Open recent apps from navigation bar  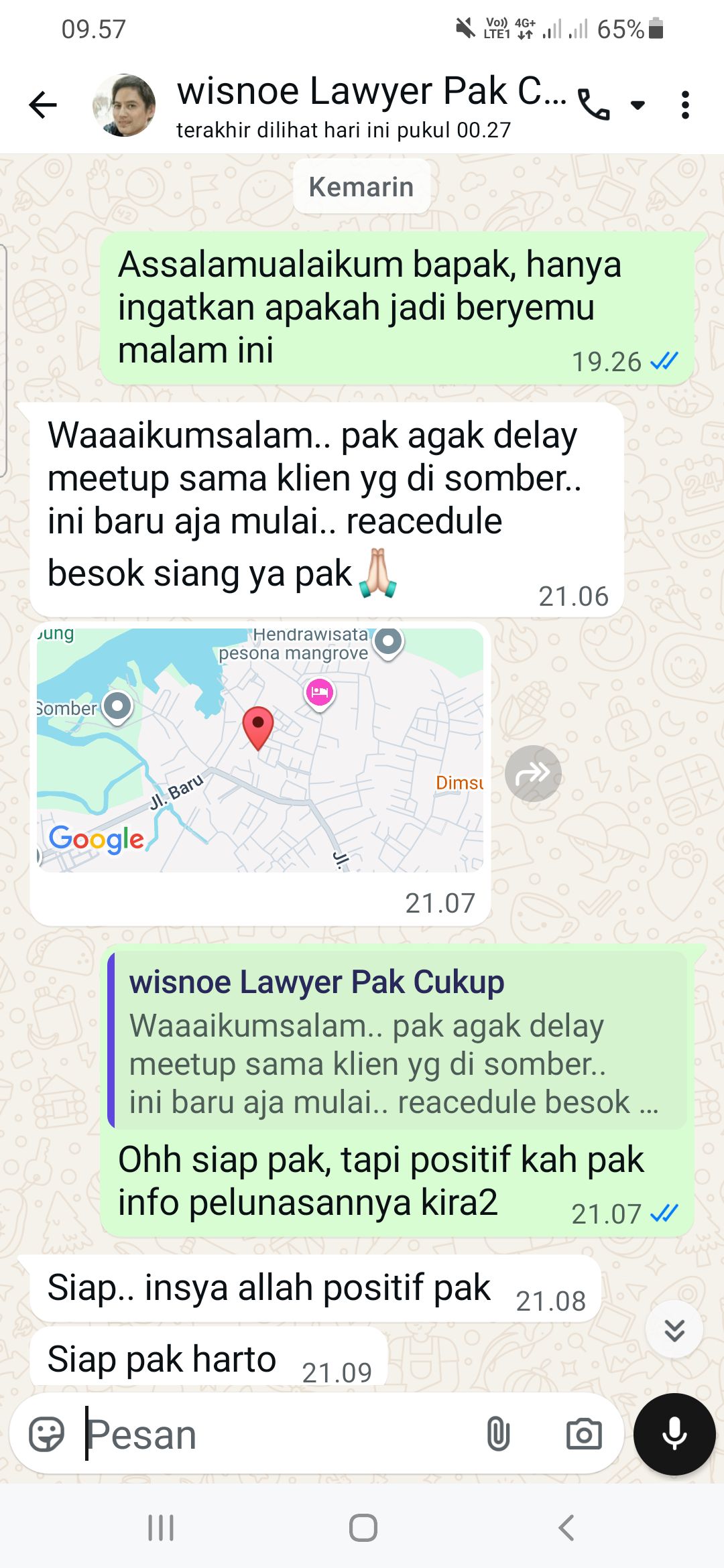(161, 1528)
